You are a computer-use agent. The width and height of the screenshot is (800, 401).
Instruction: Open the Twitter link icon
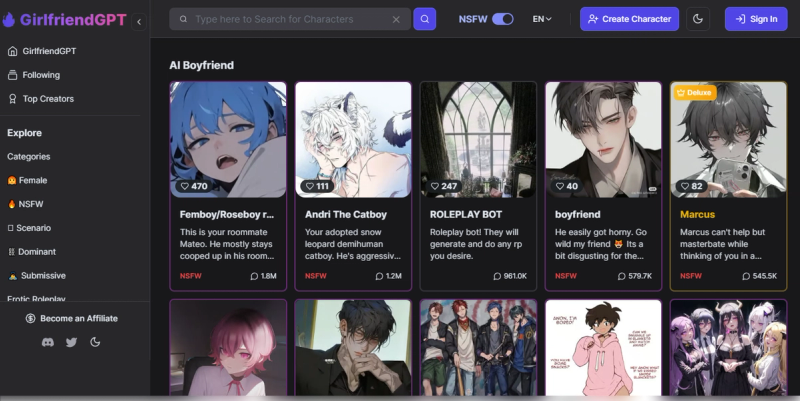[x=71, y=342]
